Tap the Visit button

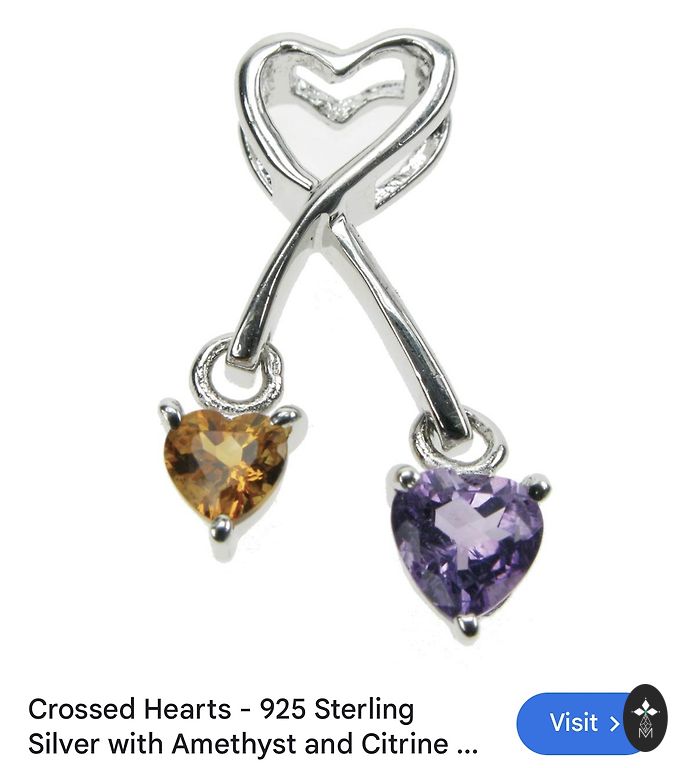(x=573, y=722)
